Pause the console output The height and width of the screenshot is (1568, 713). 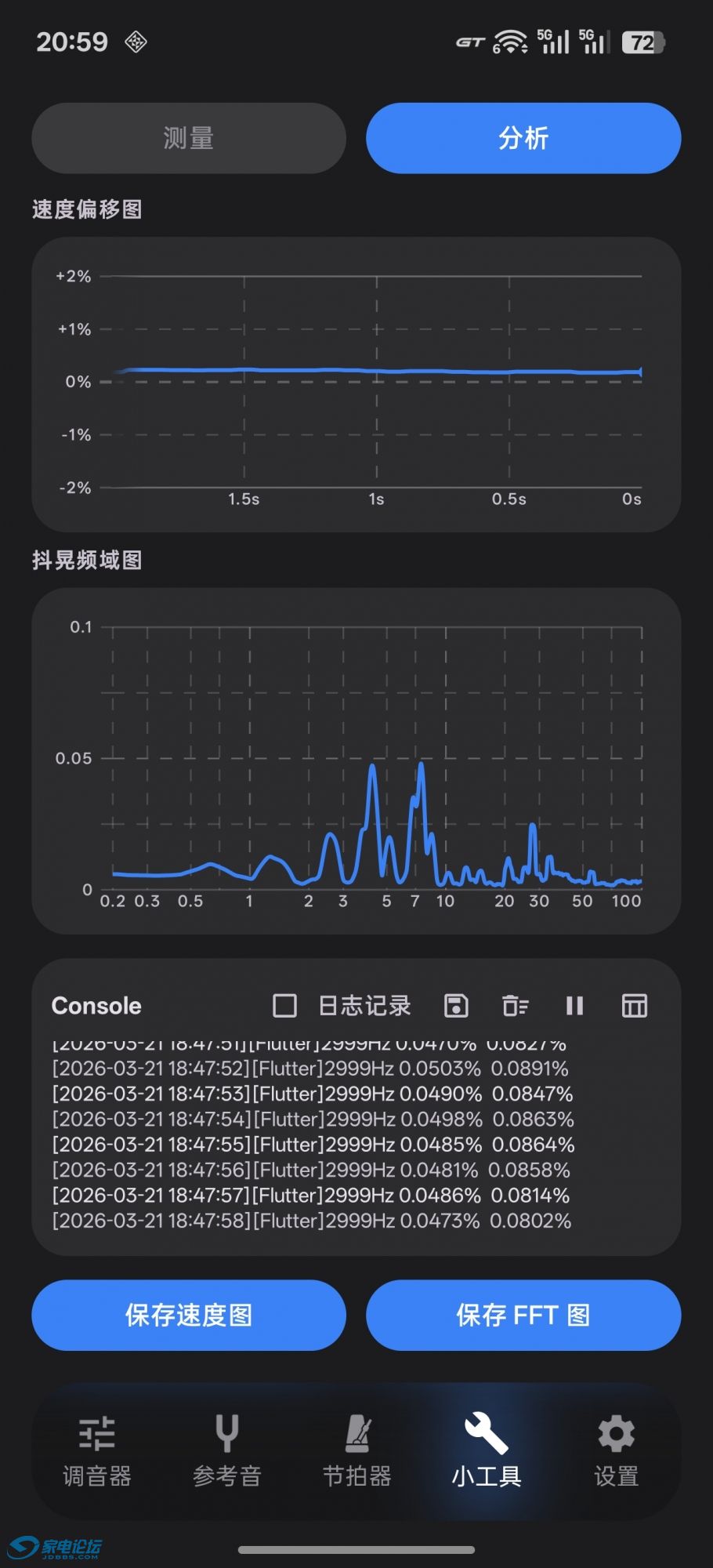[x=574, y=1005]
